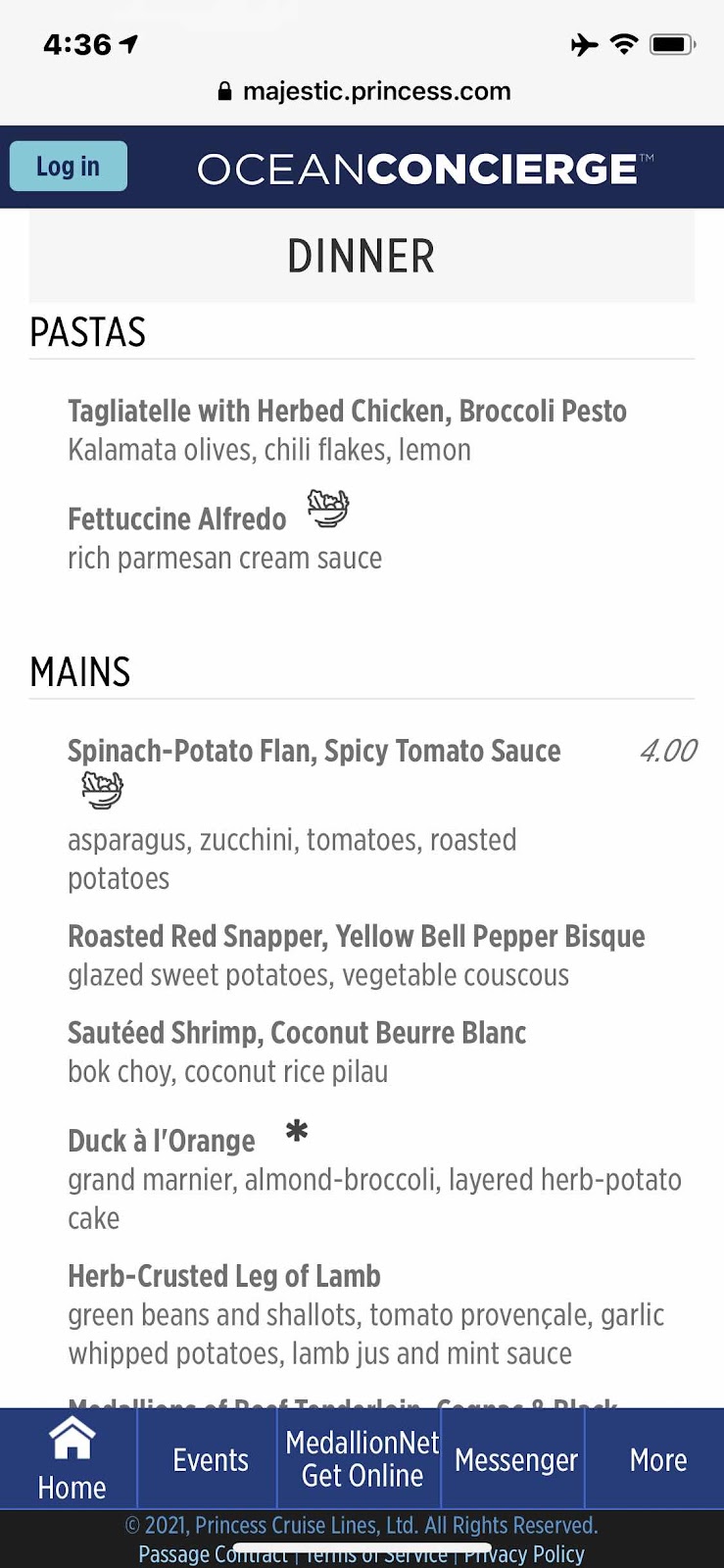Switch to the Events tab
Screen dimensions: 724x1568
click(210, 1459)
